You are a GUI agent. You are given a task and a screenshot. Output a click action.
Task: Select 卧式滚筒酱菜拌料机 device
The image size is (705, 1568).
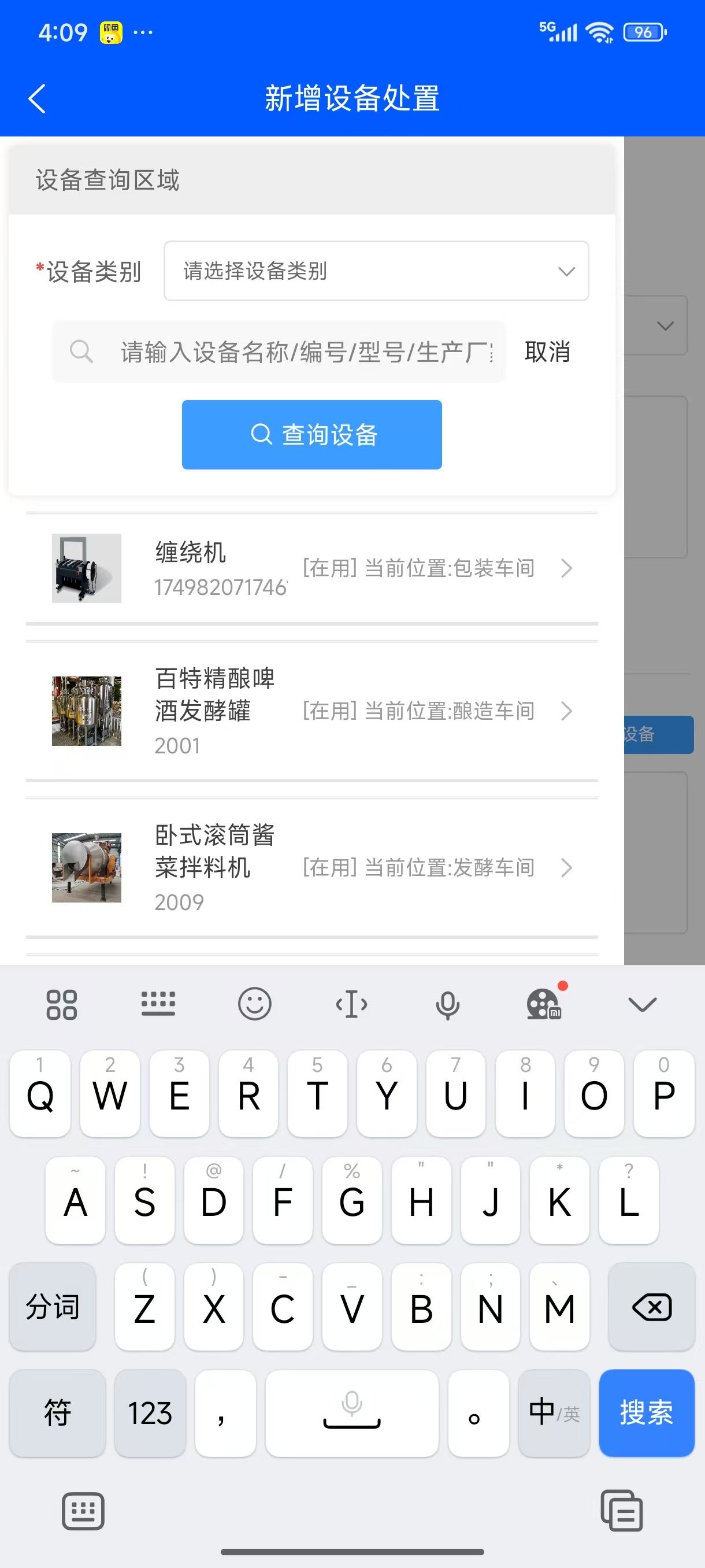click(x=311, y=867)
